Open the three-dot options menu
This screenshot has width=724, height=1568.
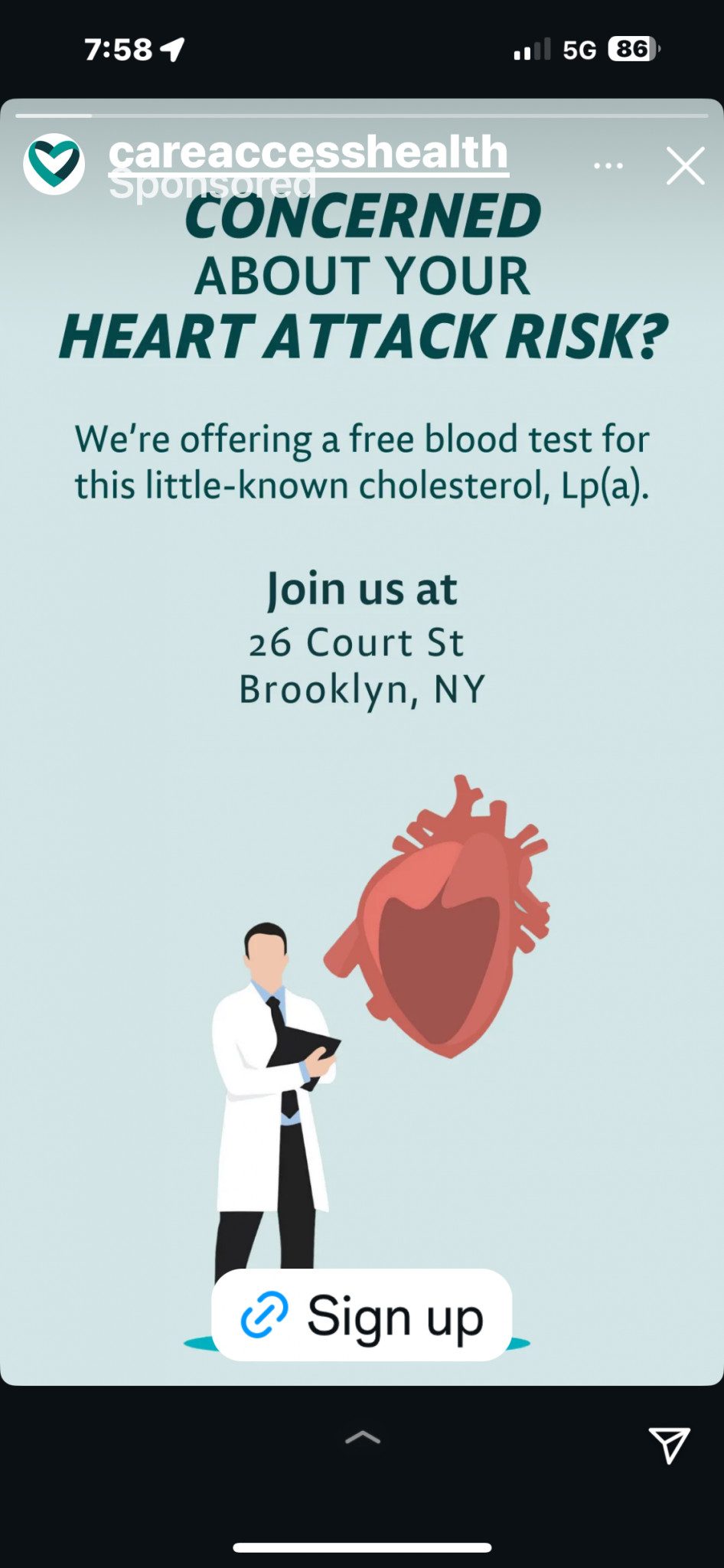coord(608,166)
